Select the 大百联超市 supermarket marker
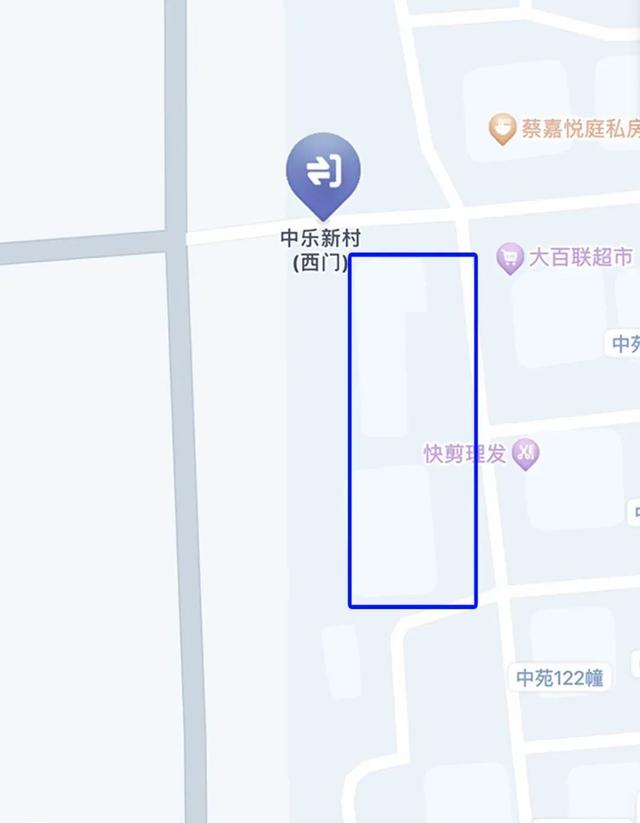Image resolution: width=640 pixels, height=823 pixels. (511, 259)
